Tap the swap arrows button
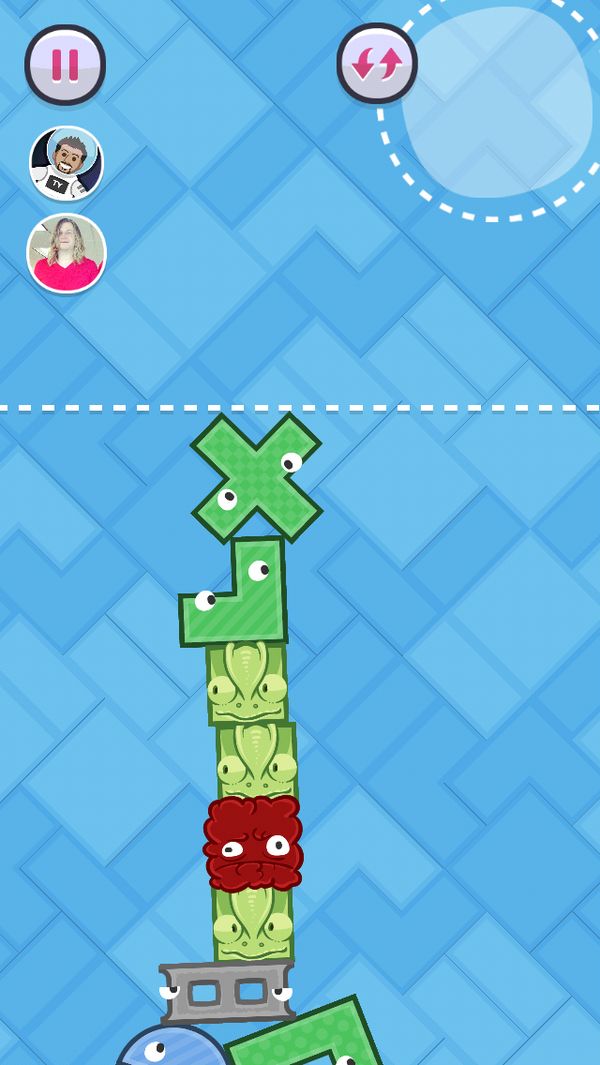Image resolution: width=600 pixels, height=1065 pixels. 376,63
